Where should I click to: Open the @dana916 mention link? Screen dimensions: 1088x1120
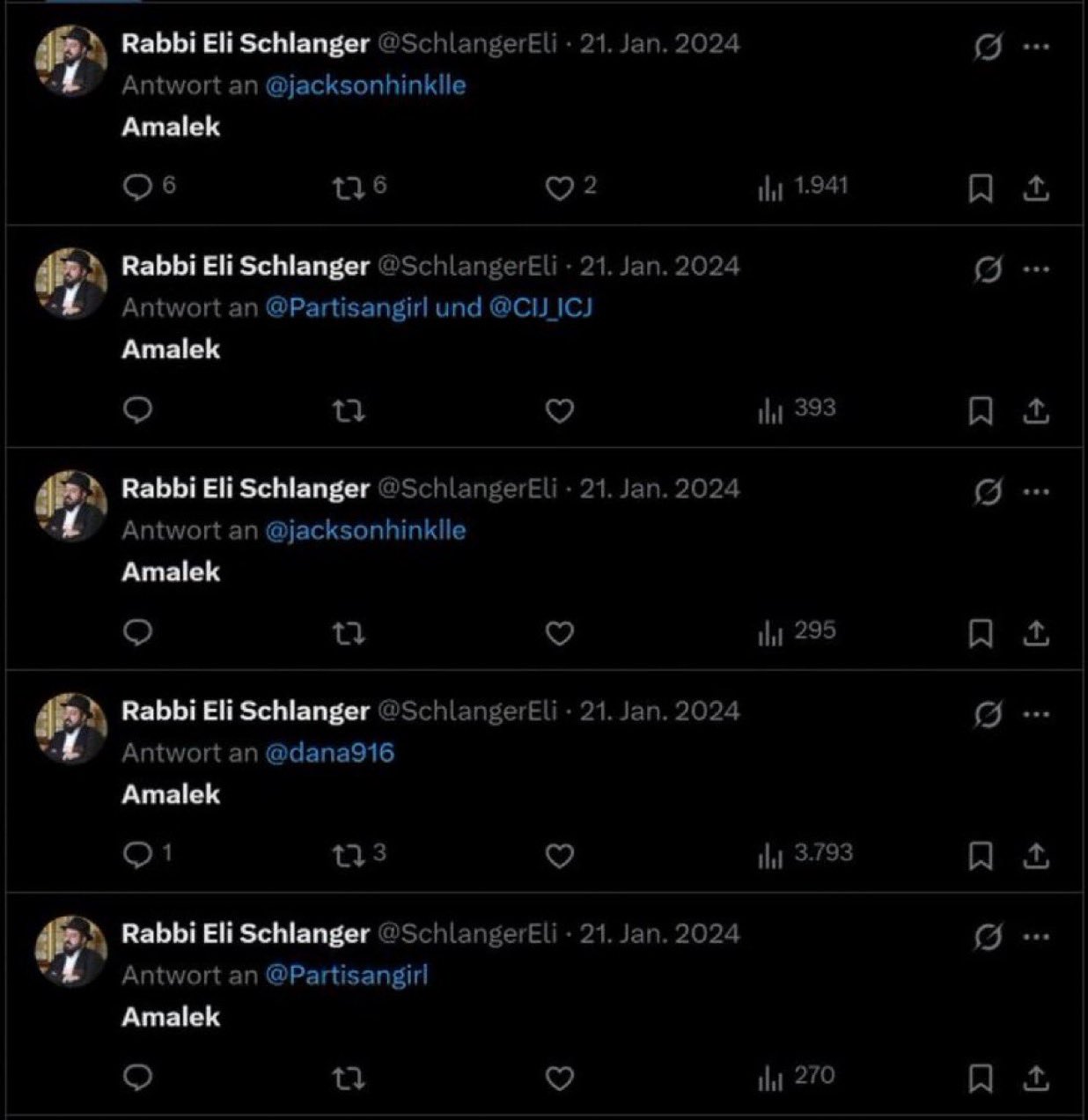click(329, 753)
